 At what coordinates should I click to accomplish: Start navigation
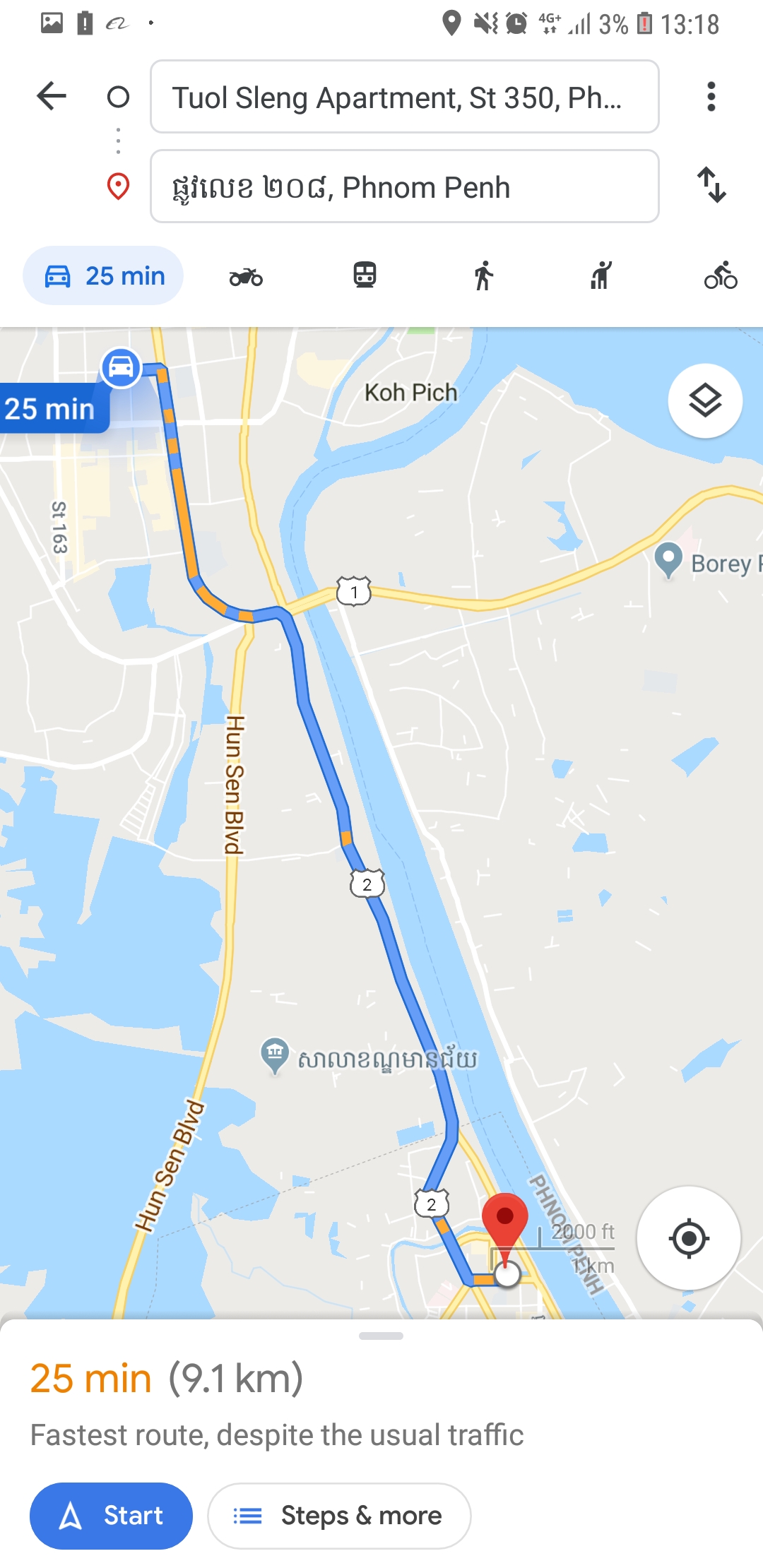[x=111, y=1515]
